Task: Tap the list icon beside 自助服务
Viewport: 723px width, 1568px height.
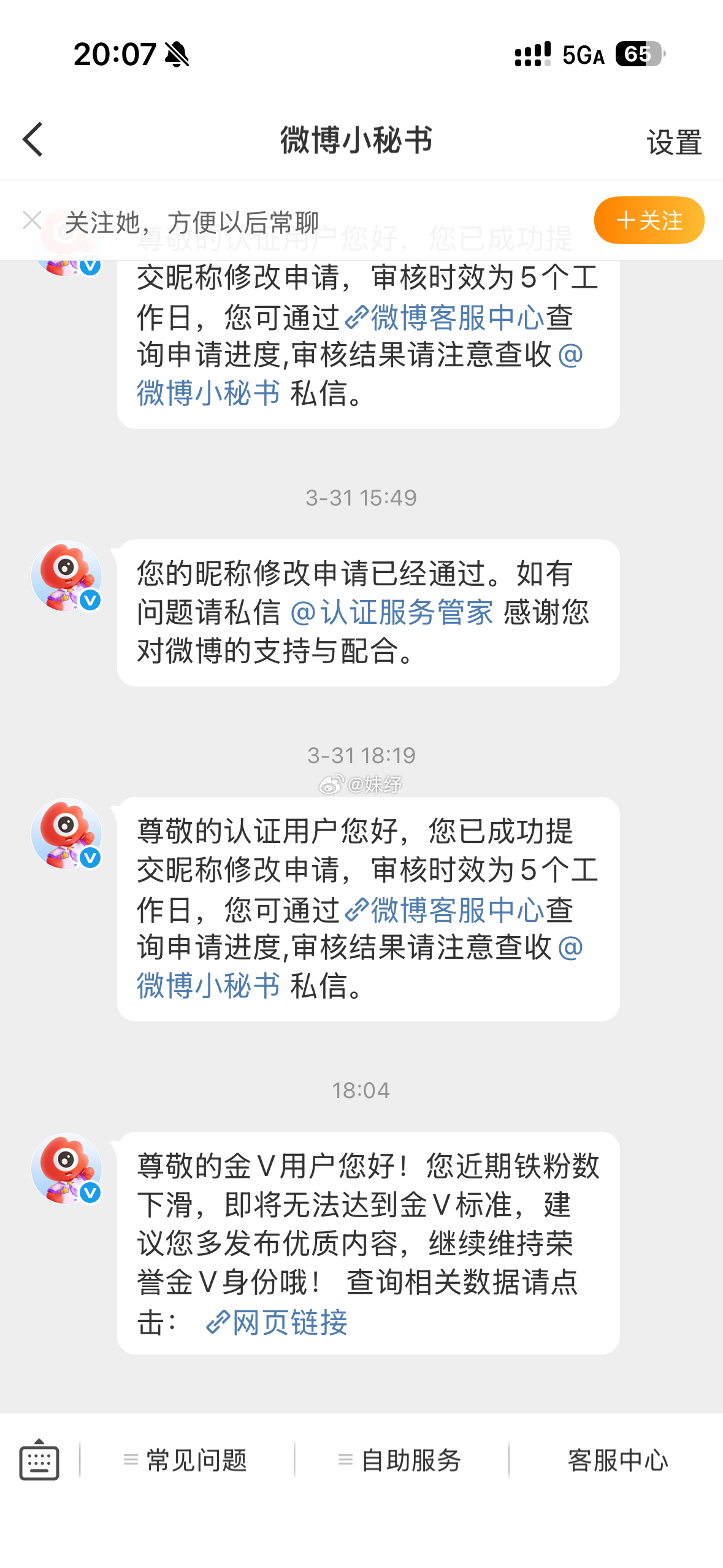Action: 346,1461
